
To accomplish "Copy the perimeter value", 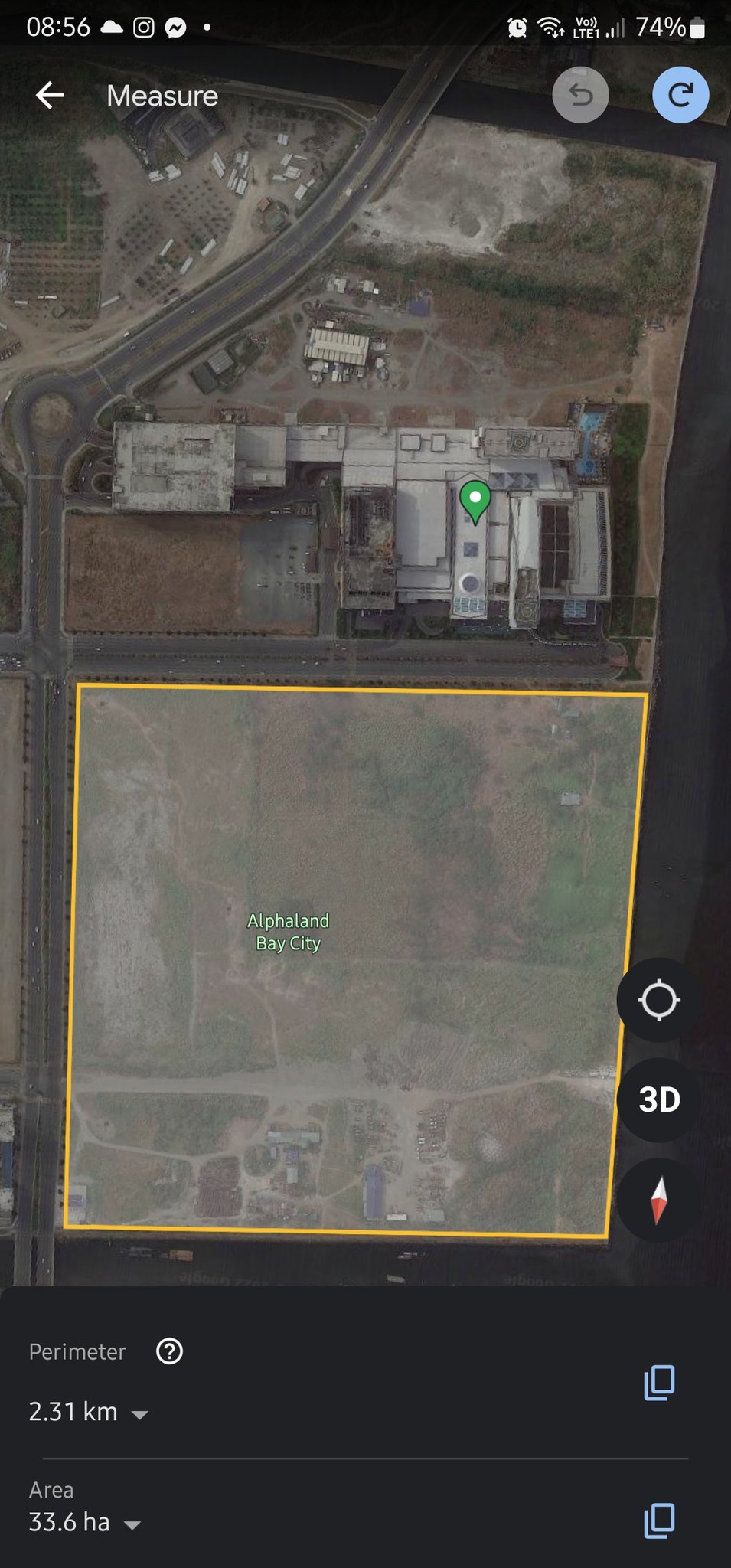I will [659, 1383].
